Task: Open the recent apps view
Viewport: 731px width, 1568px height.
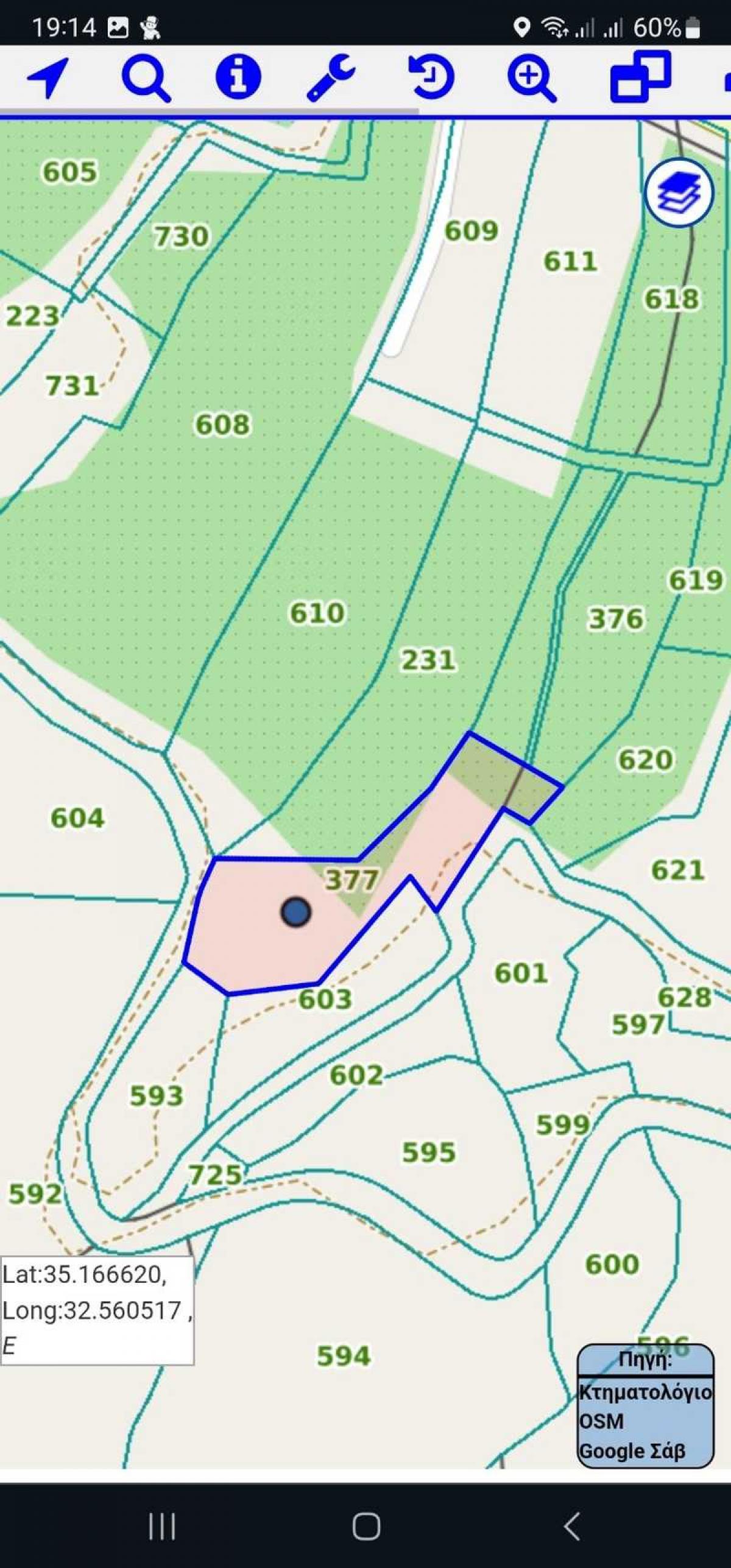Action: (x=162, y=1526)
